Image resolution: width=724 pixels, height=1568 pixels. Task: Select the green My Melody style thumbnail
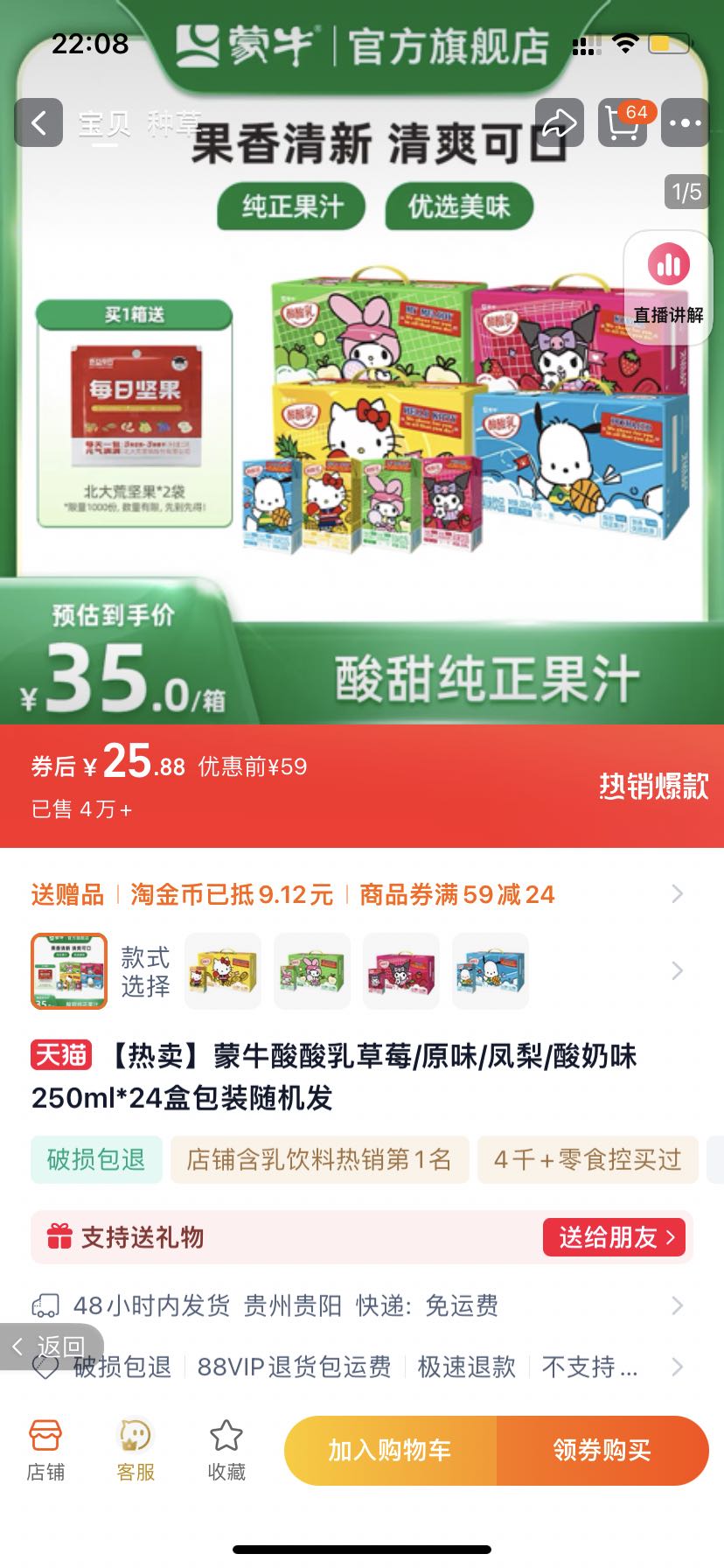[x=312, y=970]
